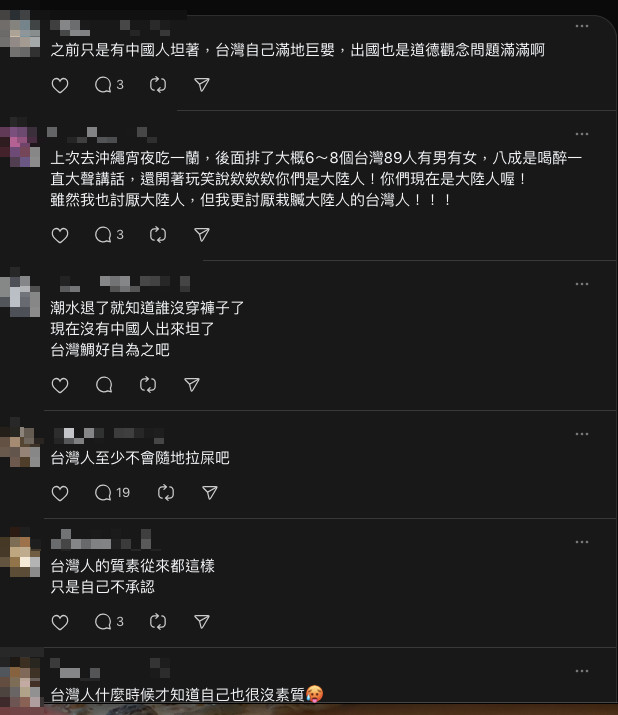
Task: Reply to the 潮水退了 comment
Action: (104, 385)
